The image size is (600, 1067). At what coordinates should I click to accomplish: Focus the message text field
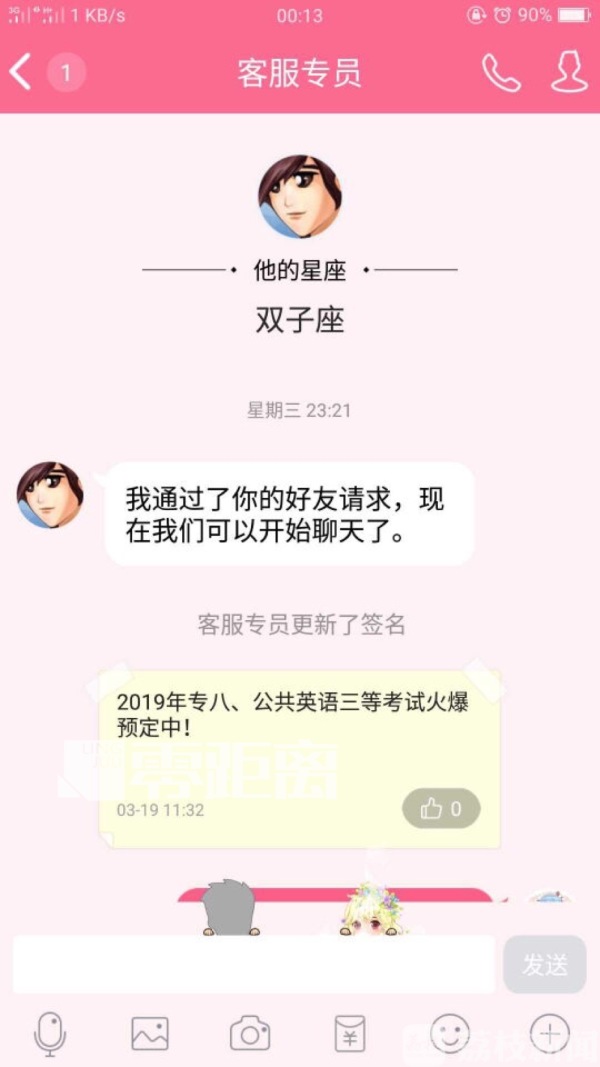pyautogui.click(x=254, y=964)
